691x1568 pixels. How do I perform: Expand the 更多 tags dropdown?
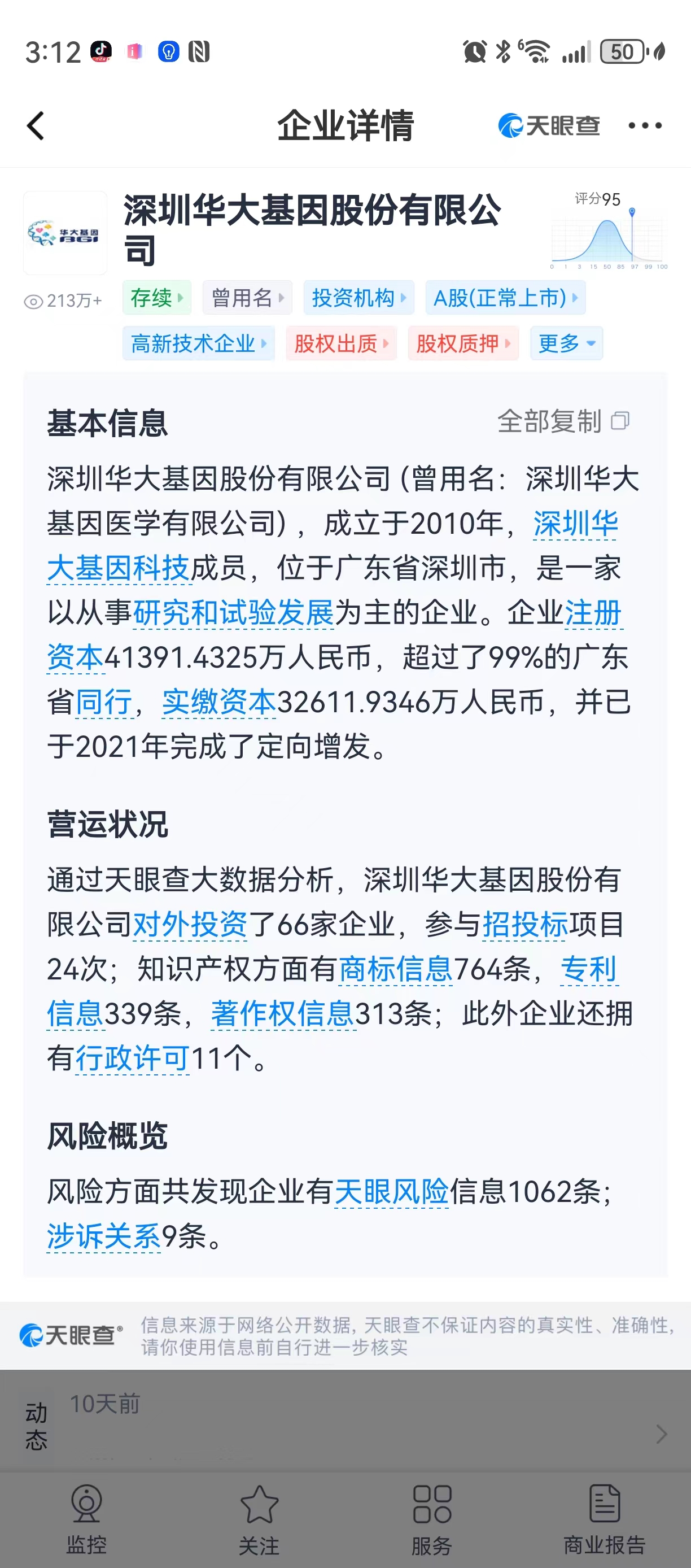coord(566,343)
